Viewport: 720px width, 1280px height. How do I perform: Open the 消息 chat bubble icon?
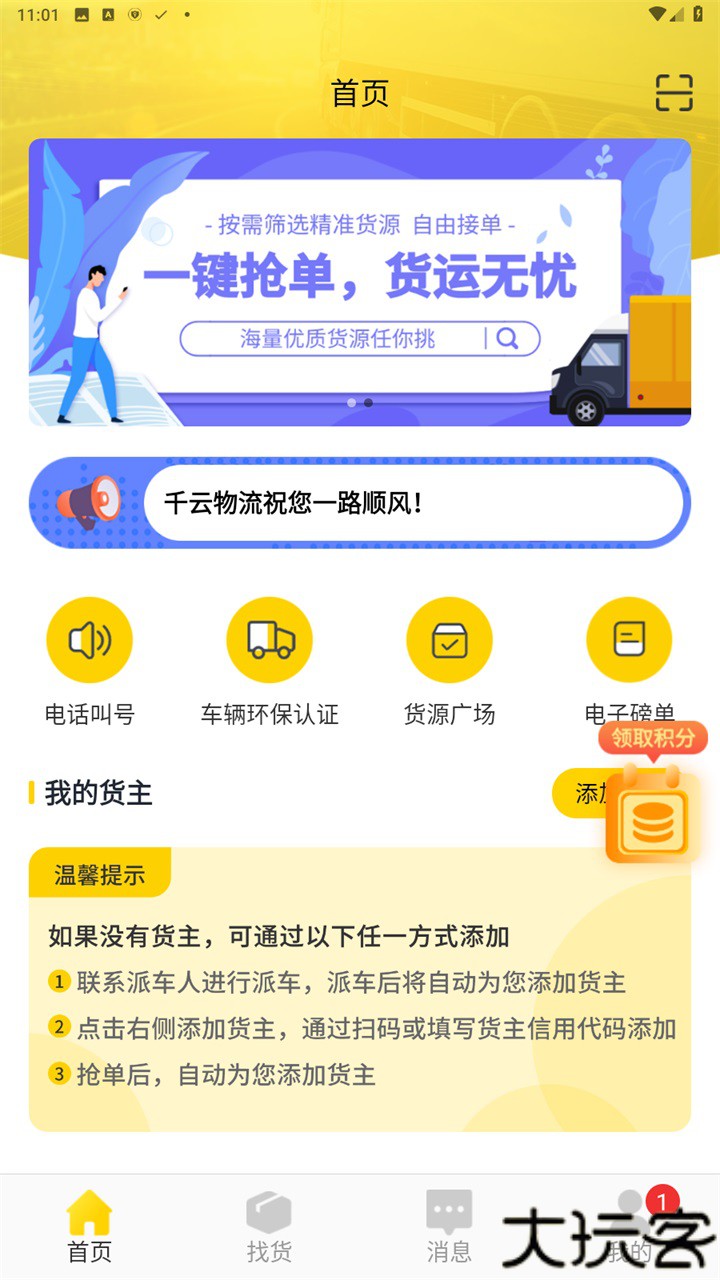click(449, 1212)
